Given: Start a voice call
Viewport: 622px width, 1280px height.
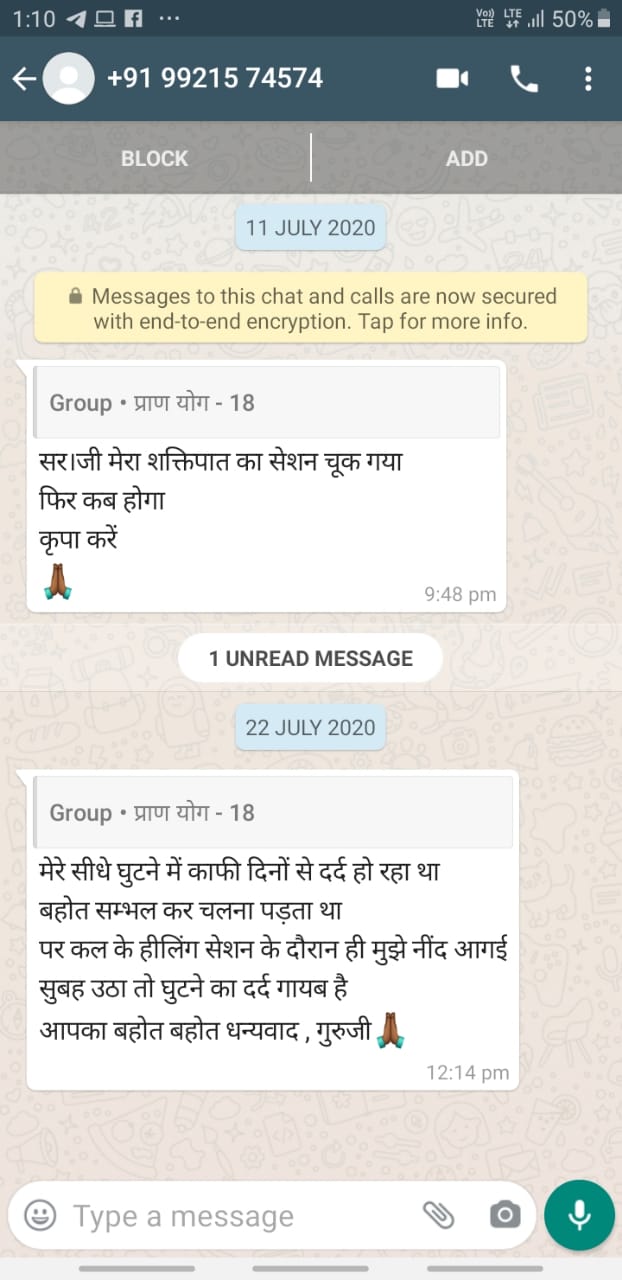Looking at the screenshot, I should [x=524, y=79].
